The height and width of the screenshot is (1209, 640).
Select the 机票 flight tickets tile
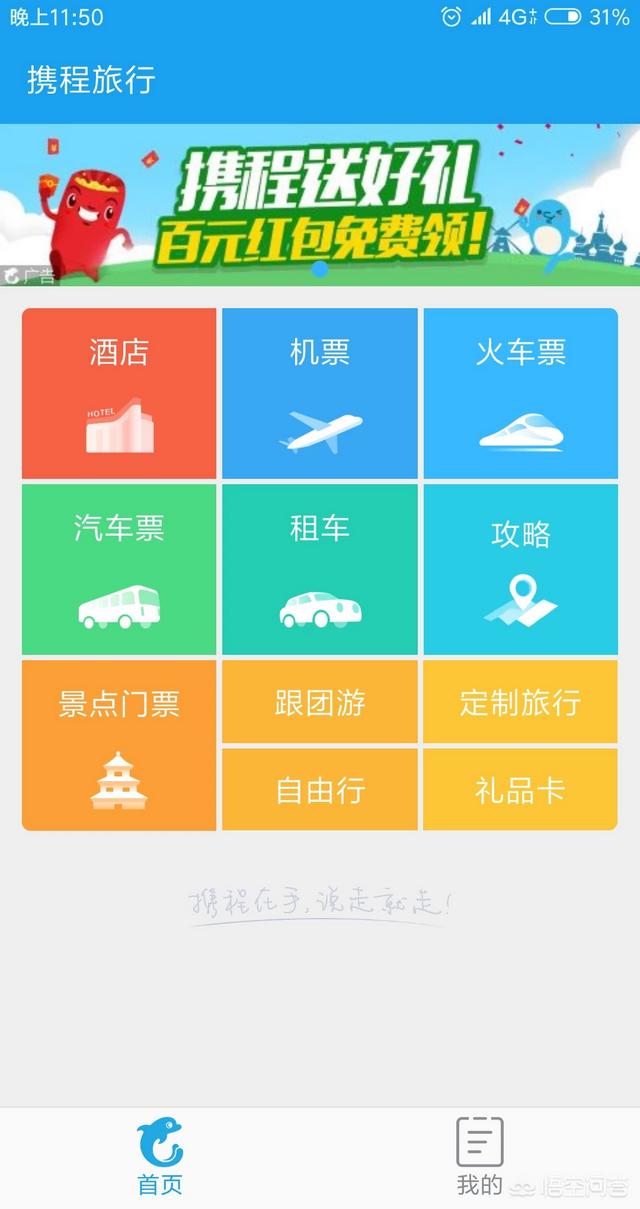point(320,393)
